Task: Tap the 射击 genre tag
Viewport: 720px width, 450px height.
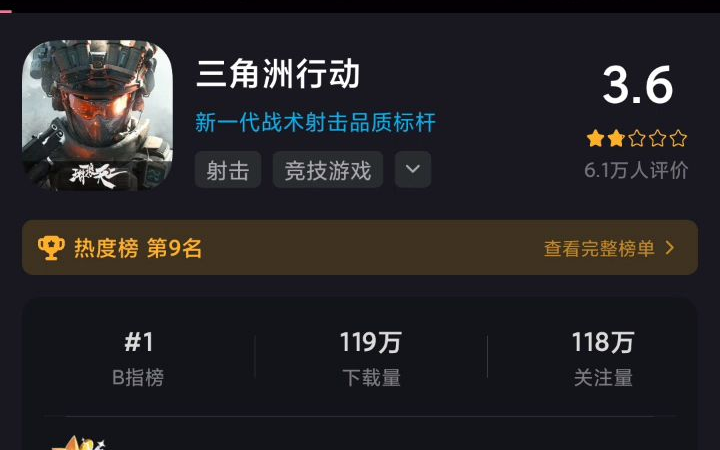Action: click(228, 170)
